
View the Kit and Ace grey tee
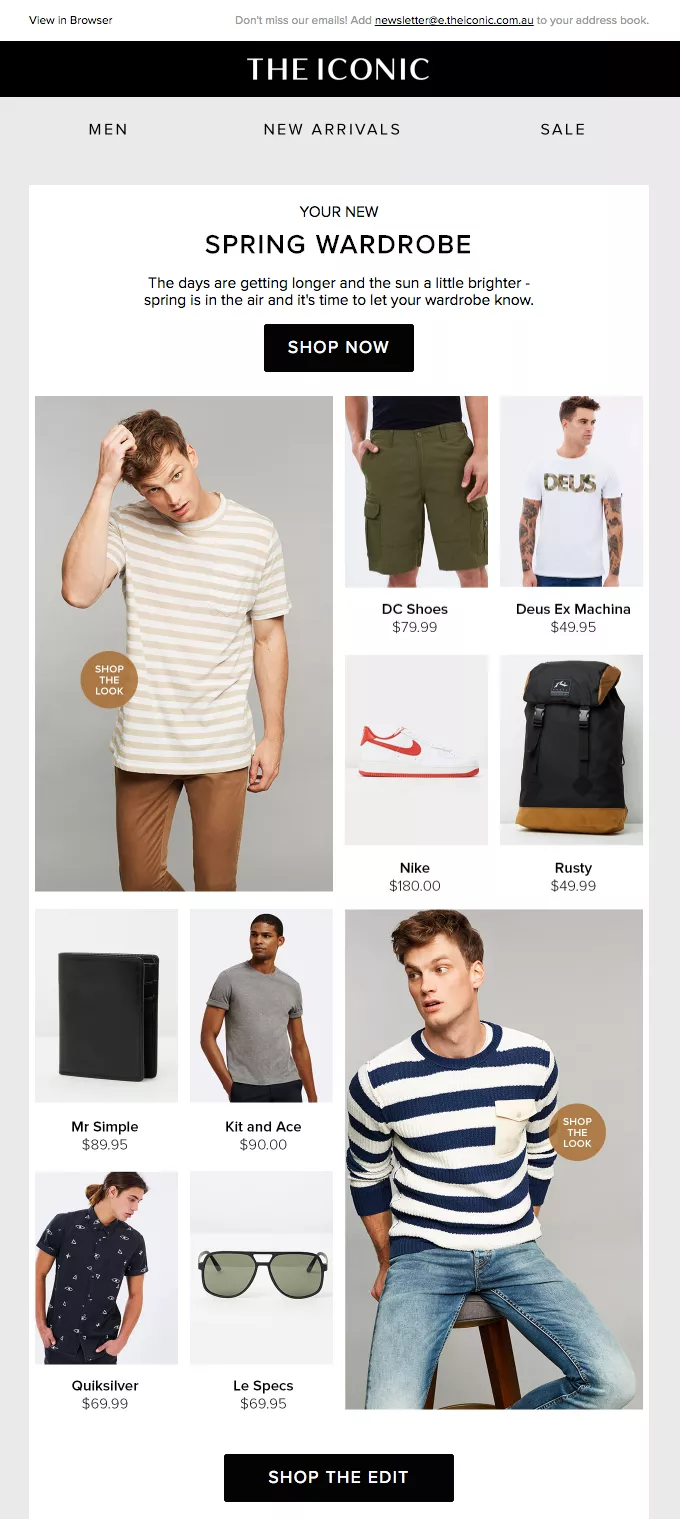[x=262, y=1005]
